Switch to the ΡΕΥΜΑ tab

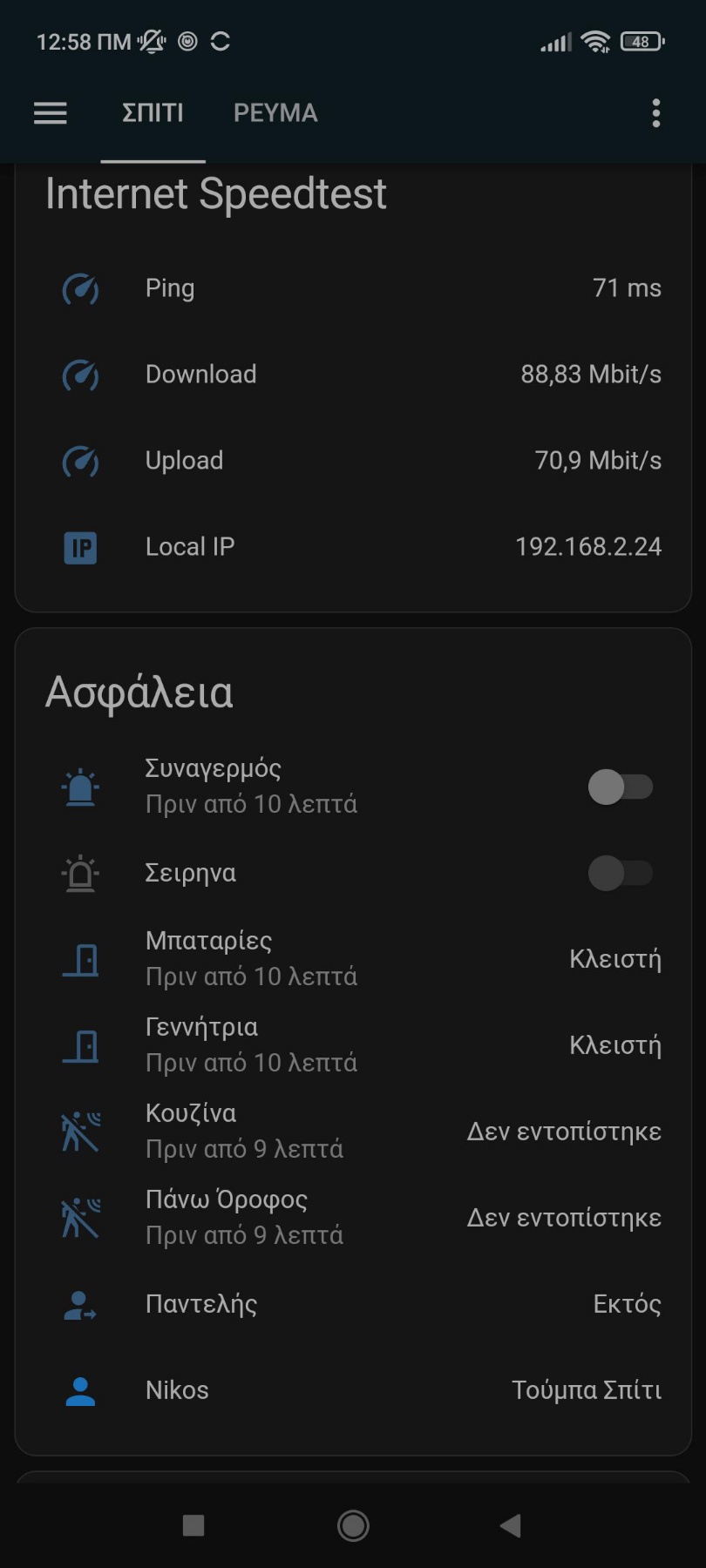pyautogui.click(x=275, y=112)
